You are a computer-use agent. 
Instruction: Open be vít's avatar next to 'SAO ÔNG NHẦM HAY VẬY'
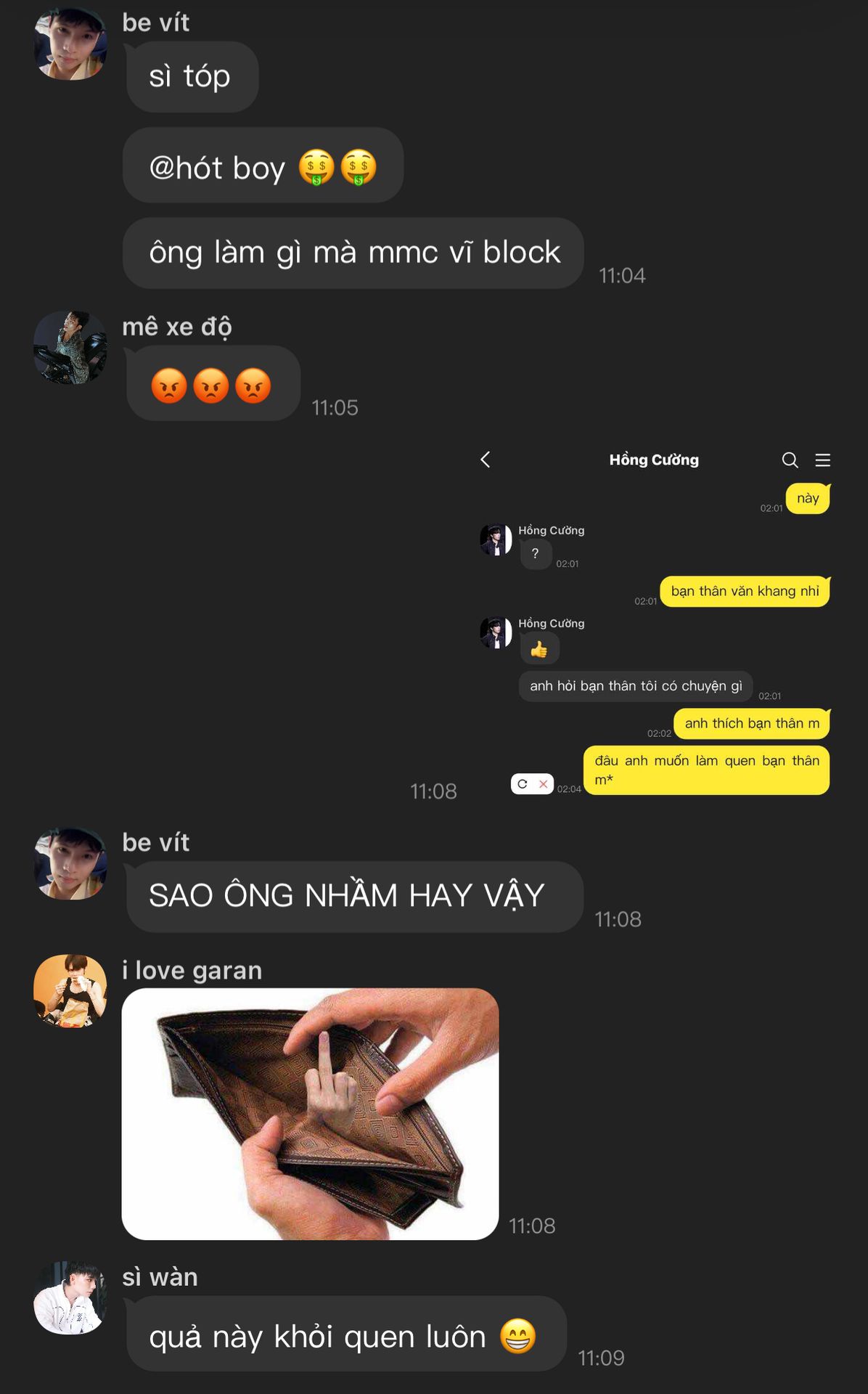70,863
